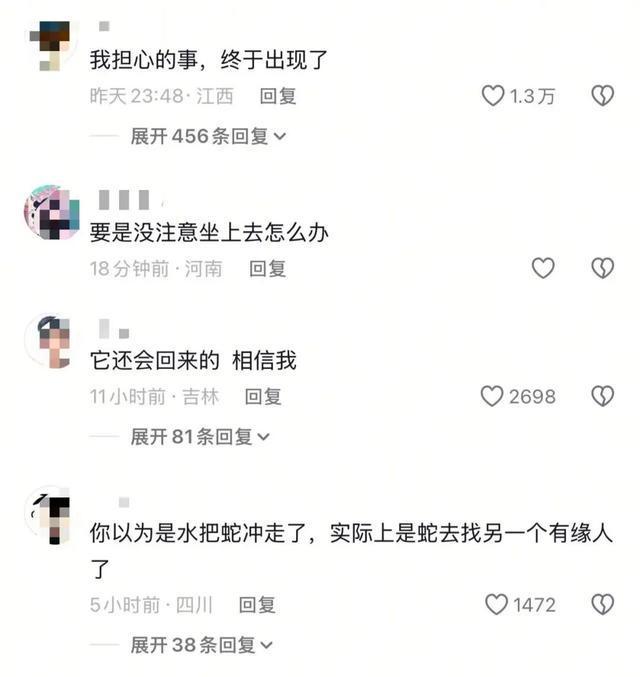Like the comment "它还会回来的 相信我"
Image resolution: width=640 pixels, height=677 pixels.
(x=492, y=396)
